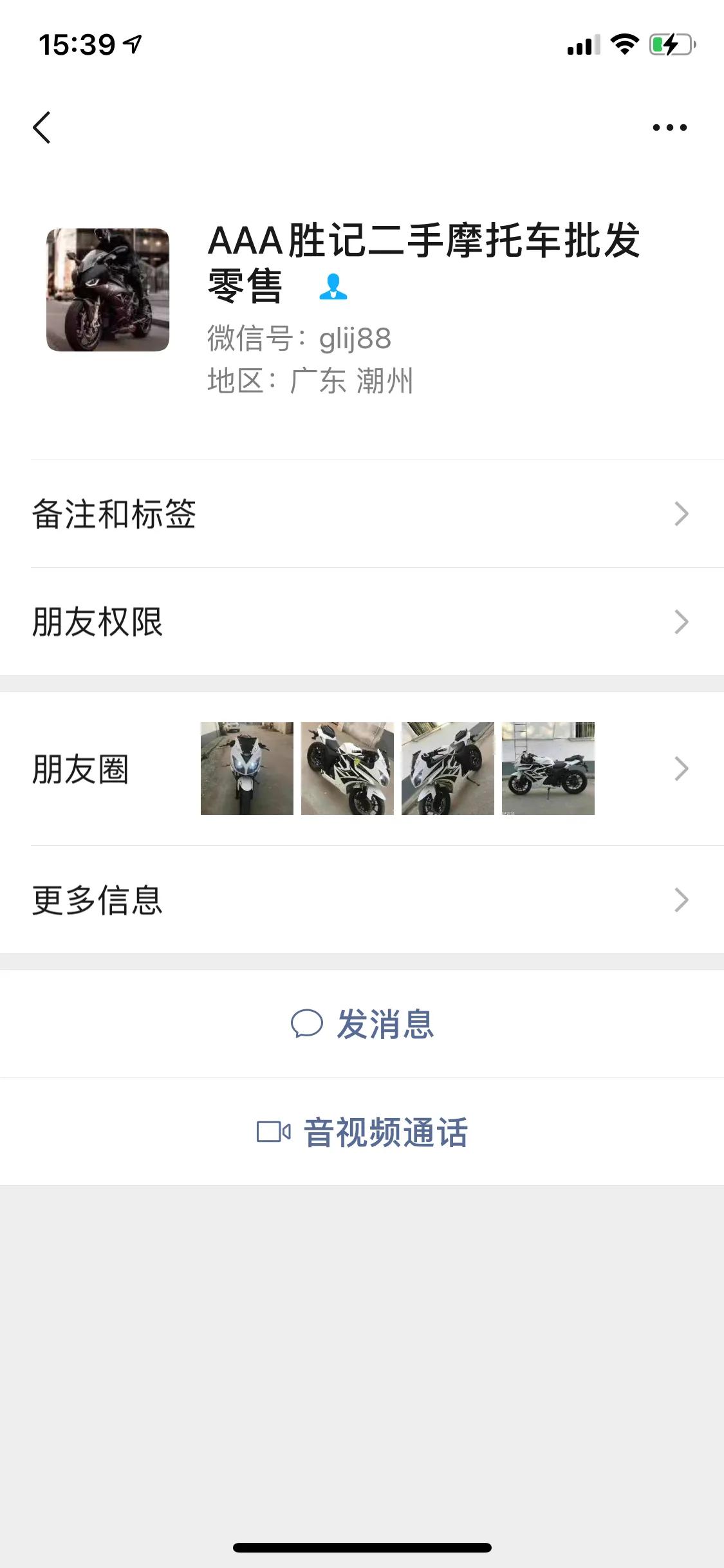
Task: Go back using the top-left arrow
Action: pyautogui.click(x=42, y=127)
